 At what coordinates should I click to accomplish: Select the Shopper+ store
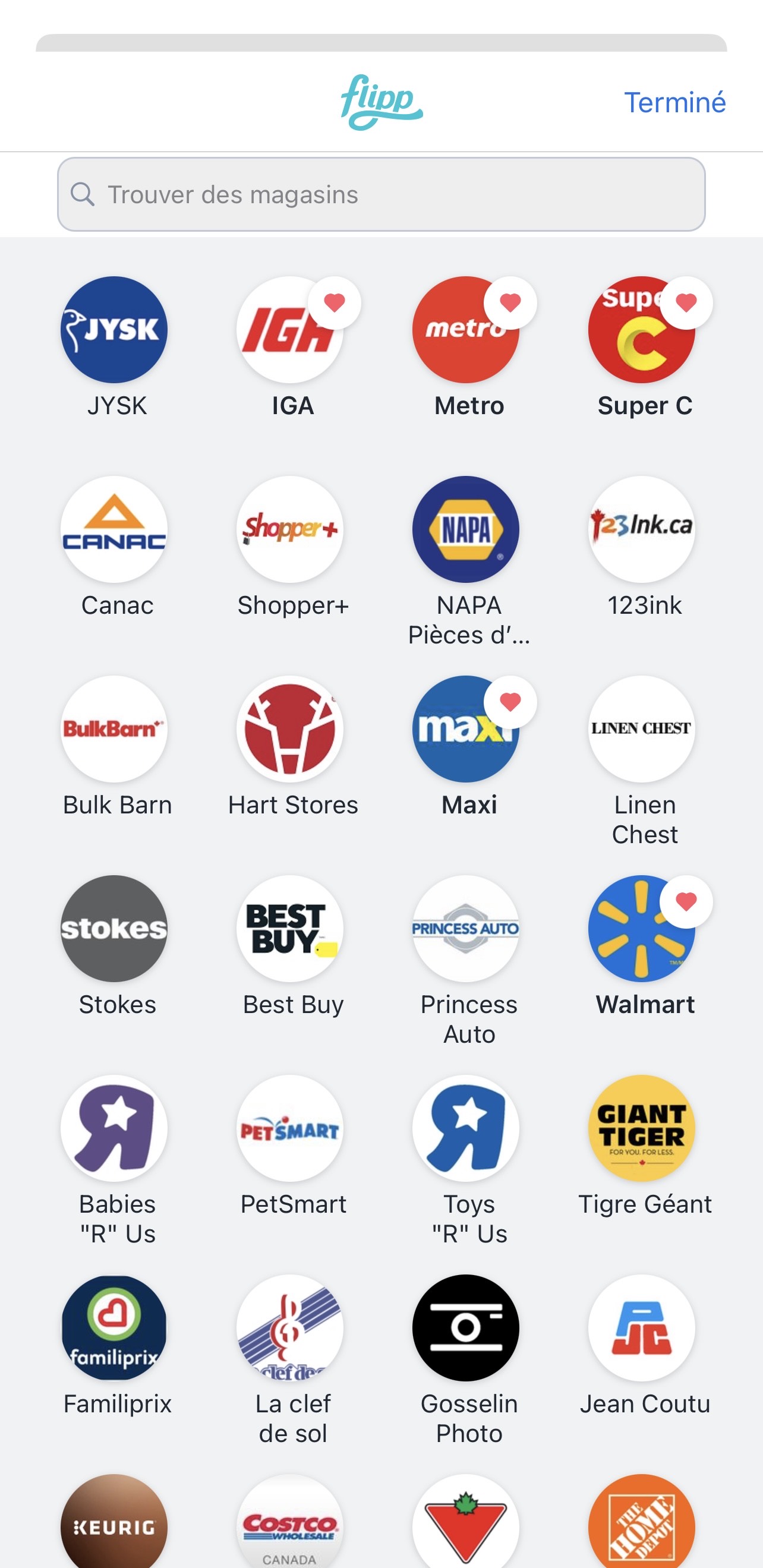290,529
